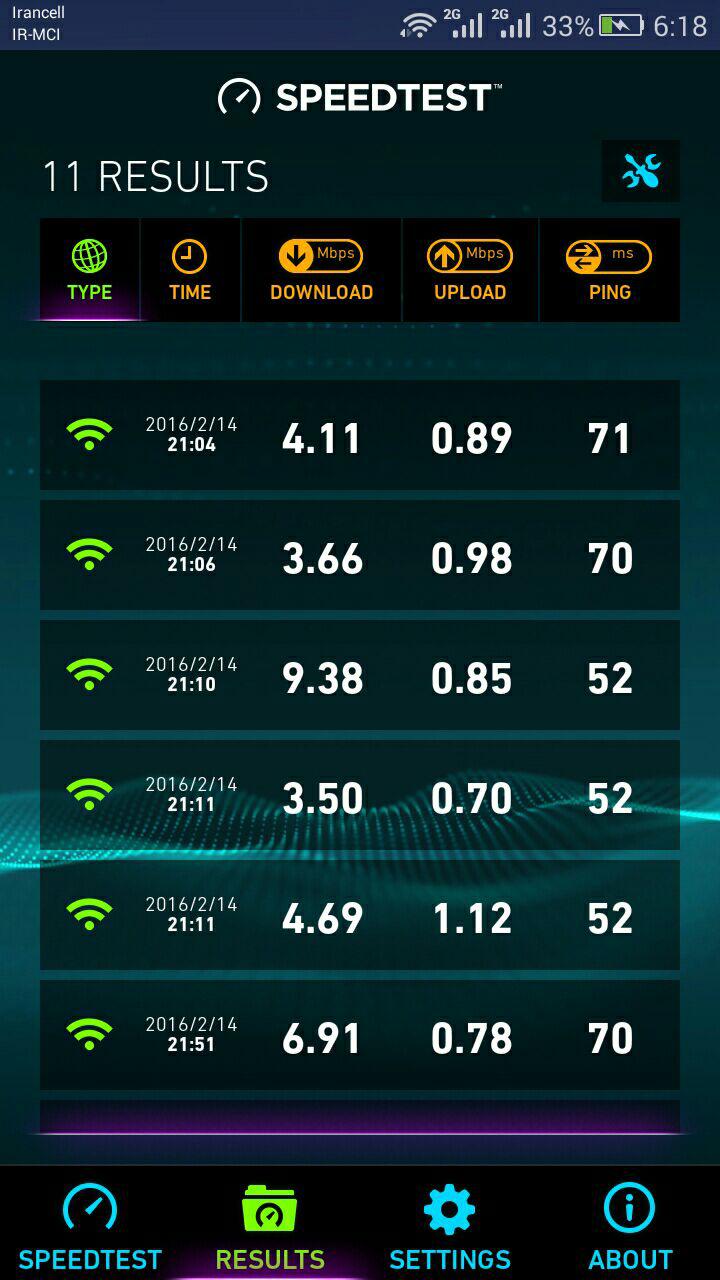
Task: Sort results by Type
Action: 90,270
